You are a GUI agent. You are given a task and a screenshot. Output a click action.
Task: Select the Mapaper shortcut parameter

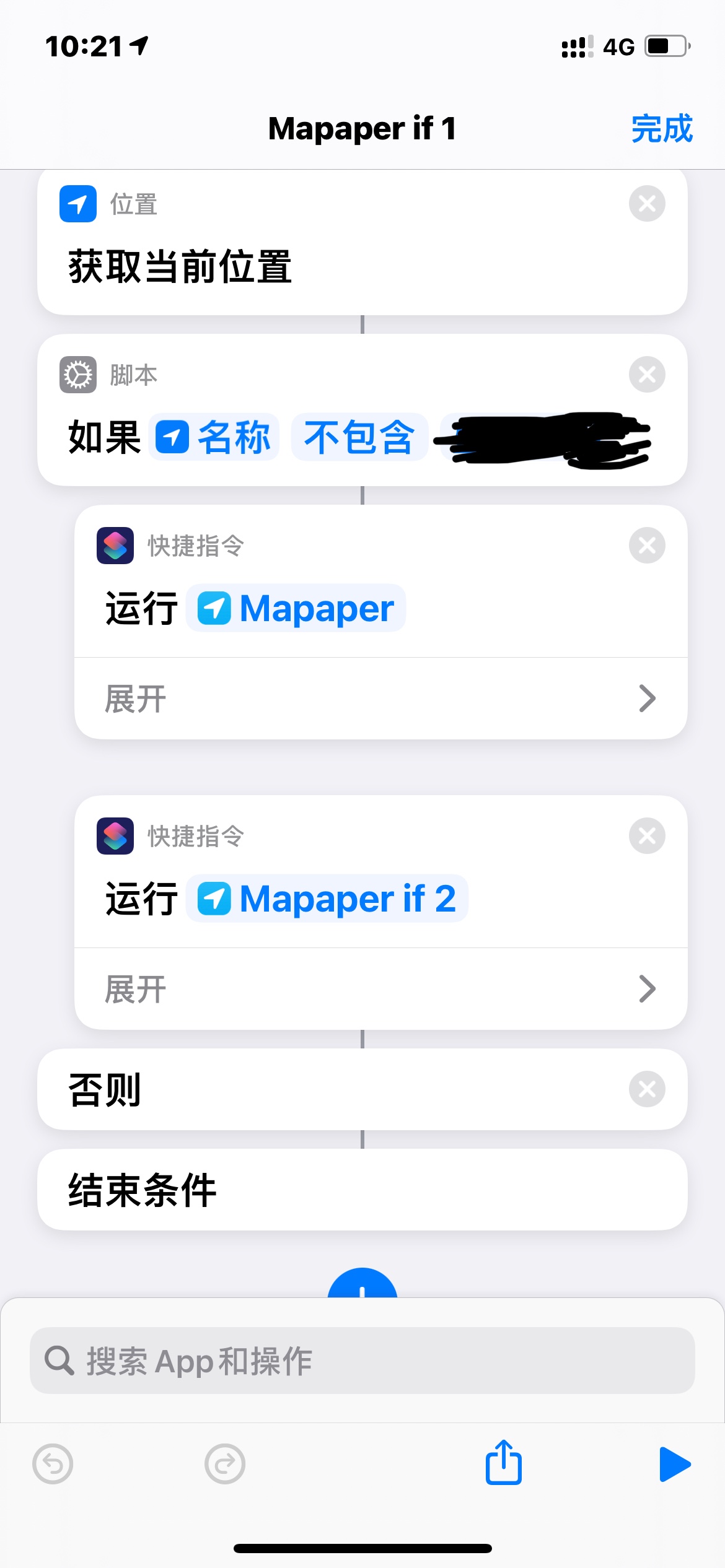[296, 608]
